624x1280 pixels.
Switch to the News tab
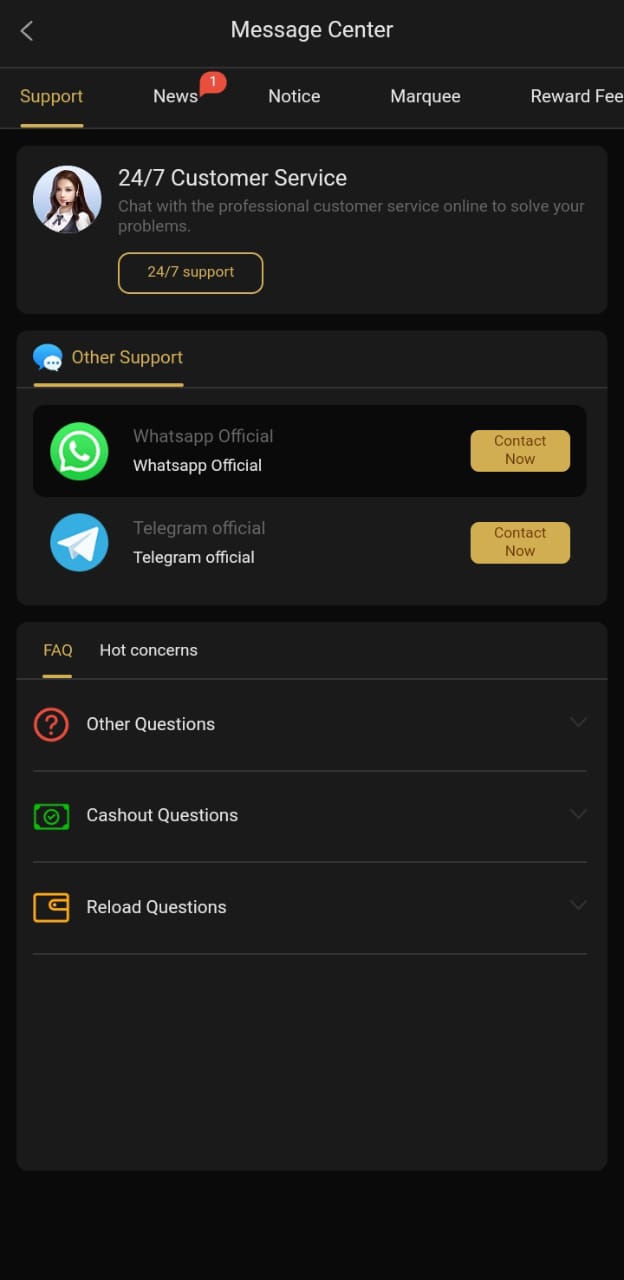[x=176, y=96]
